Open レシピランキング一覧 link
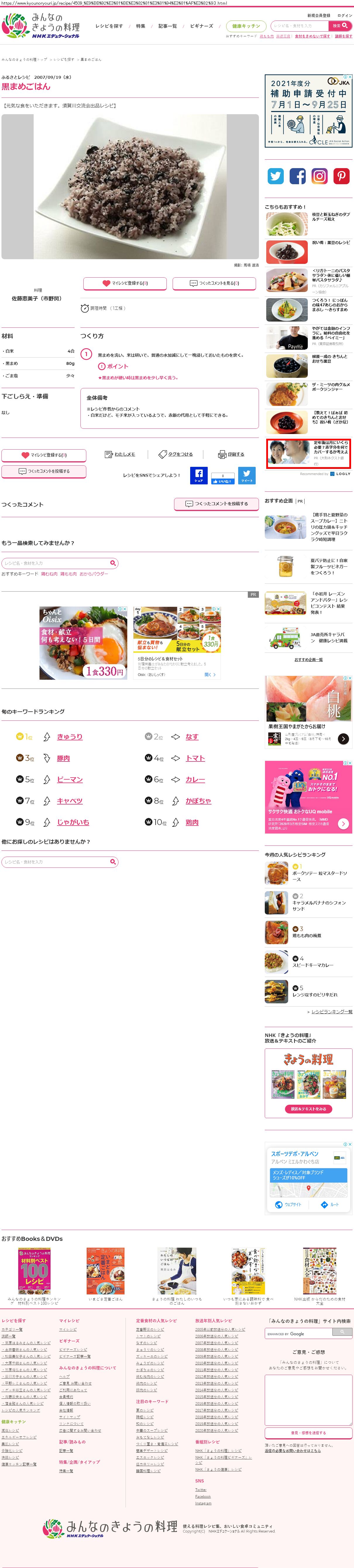Screen dimensions: 354x1568 click(331, 1011)
